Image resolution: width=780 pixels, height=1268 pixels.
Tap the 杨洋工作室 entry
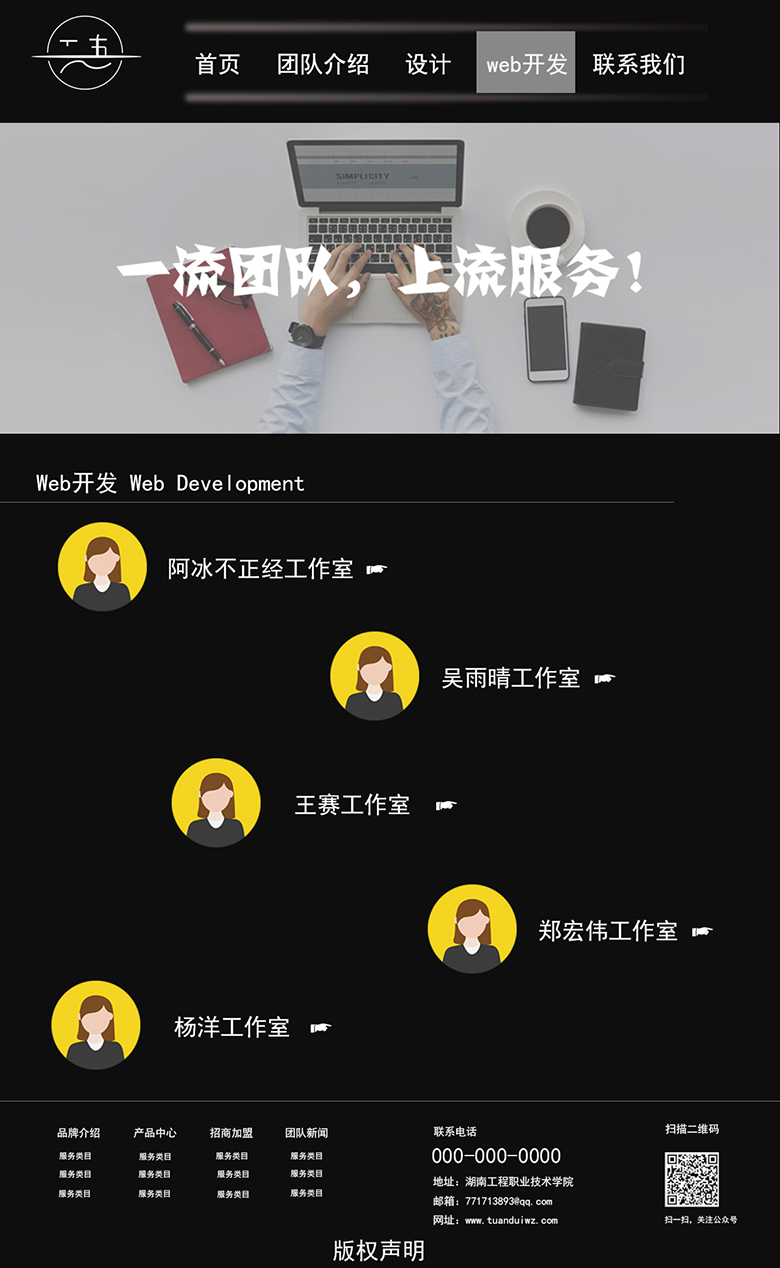(x=232, y=1027)
